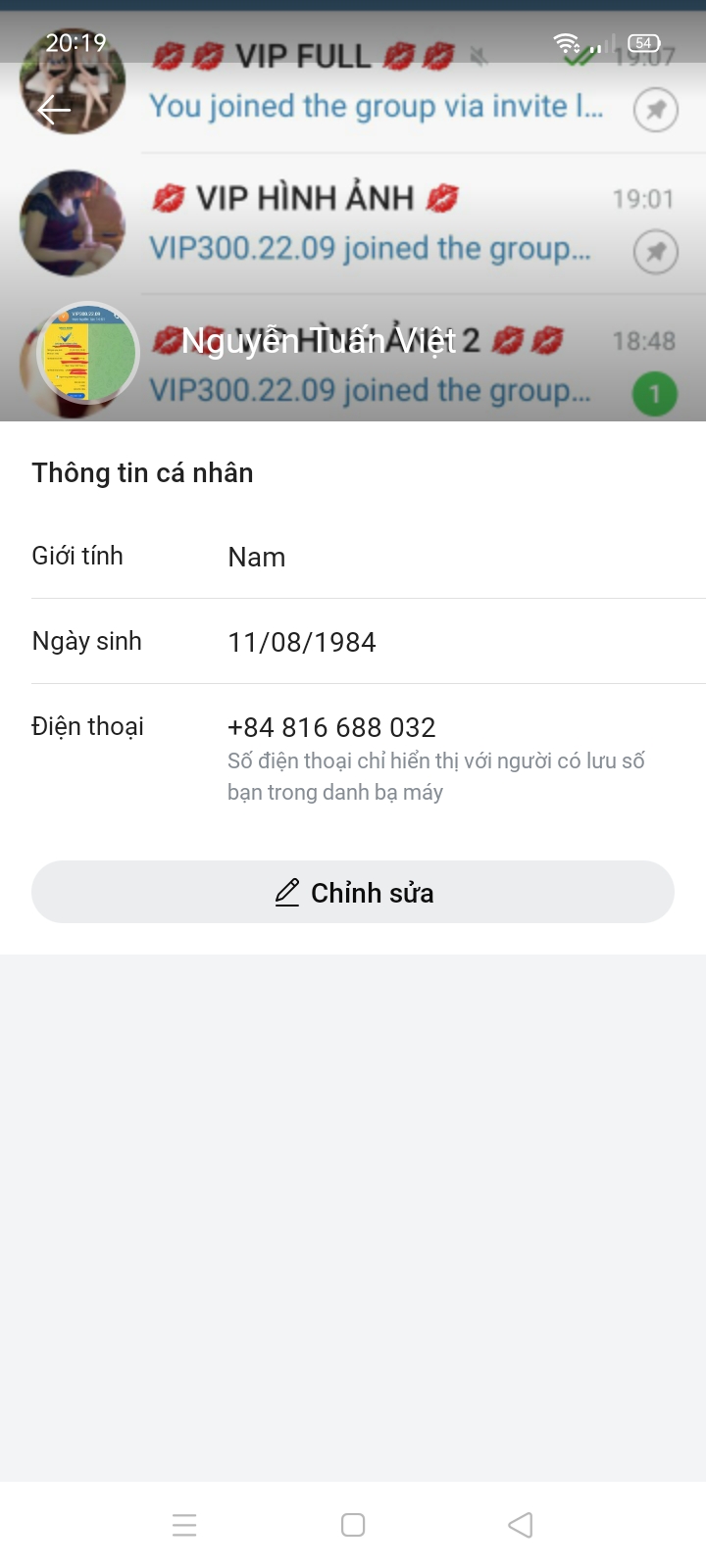The image size is (706, 1568).
Task: Tap the pin icon on VIP HÌNH ẢNH chat
Action: pos(655,252)
